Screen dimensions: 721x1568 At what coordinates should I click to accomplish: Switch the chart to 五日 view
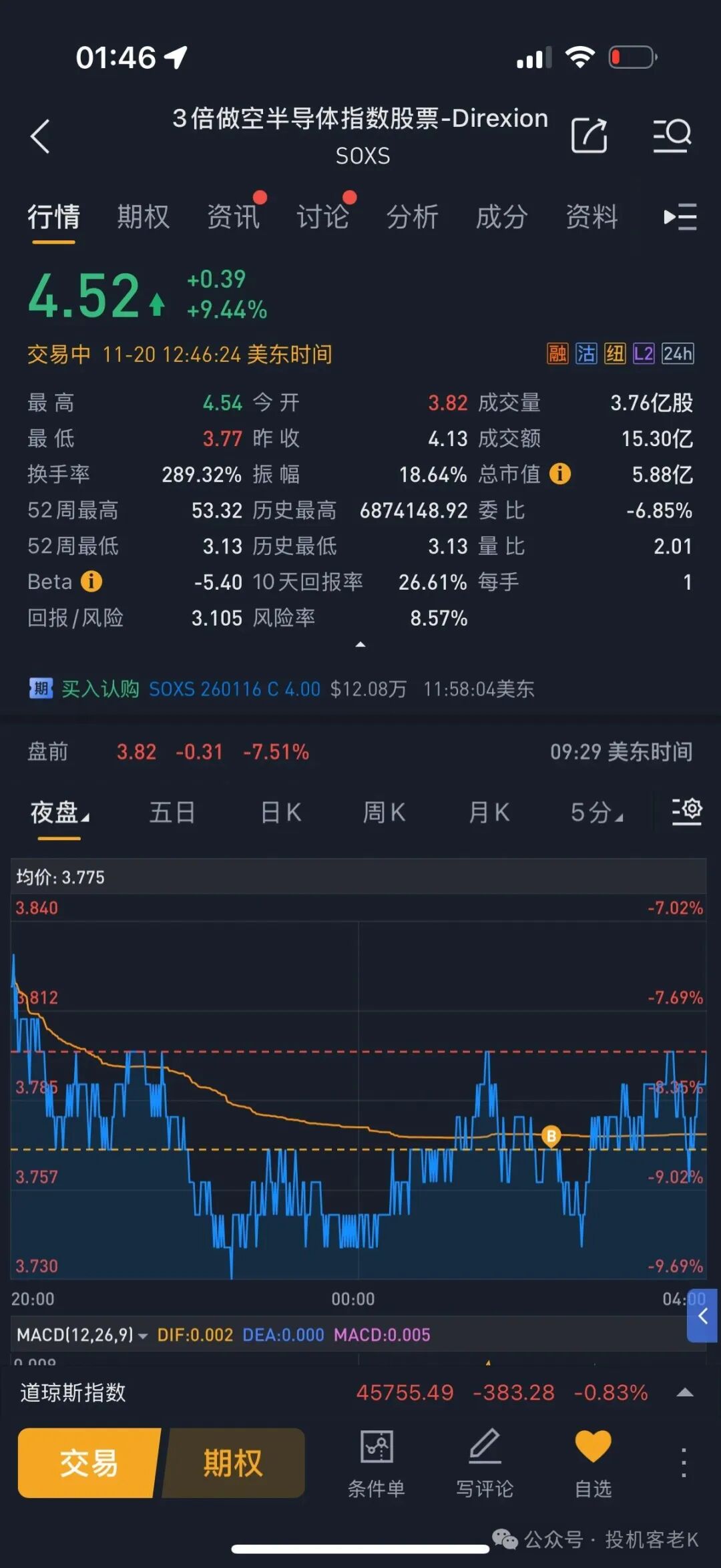tap(172, 813)
